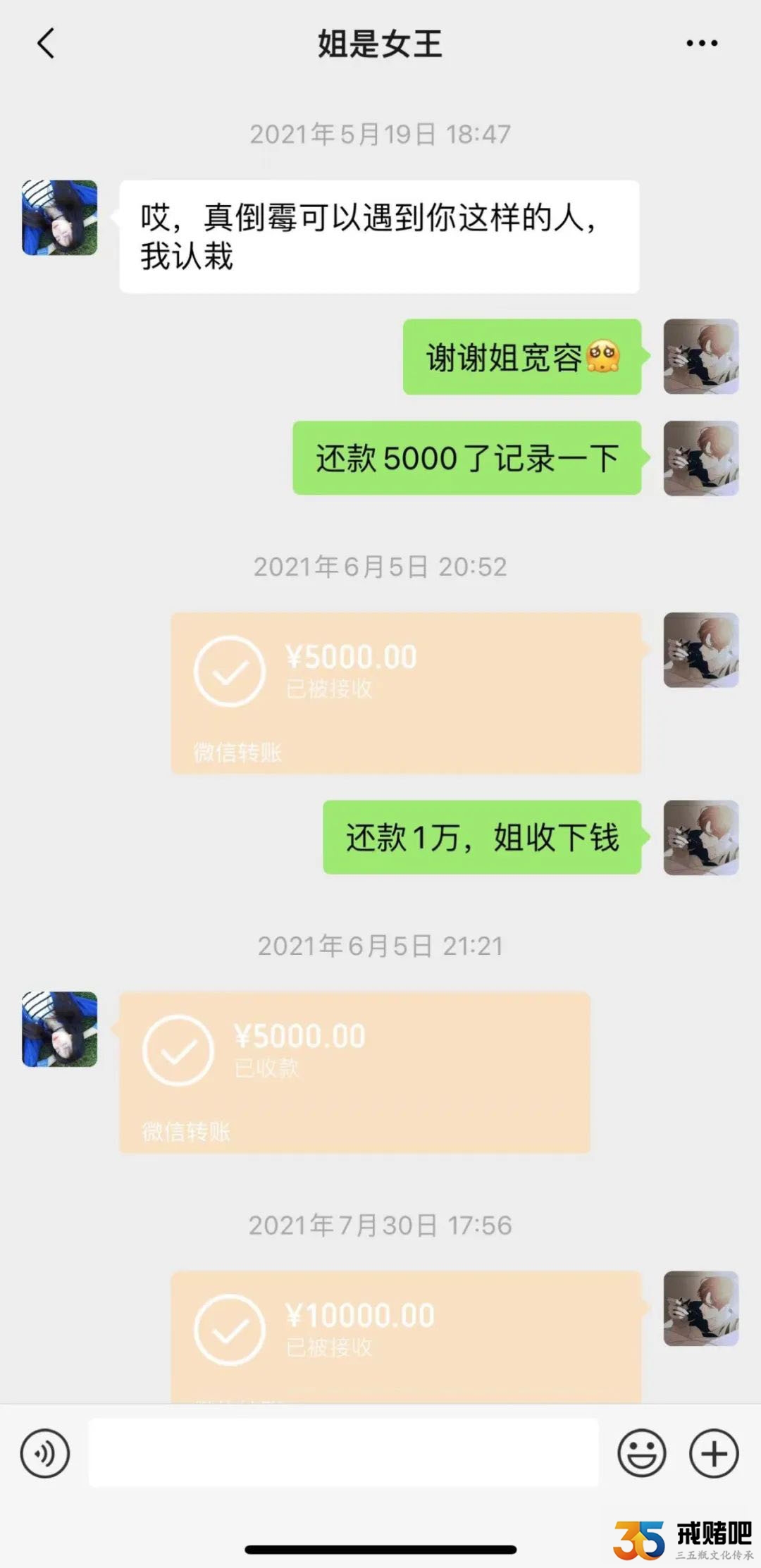Tap own avatar beside 谢谢姐宽容 message
Image resolution: width=761 pixels, height=1568 pixels.
point(700,357)
